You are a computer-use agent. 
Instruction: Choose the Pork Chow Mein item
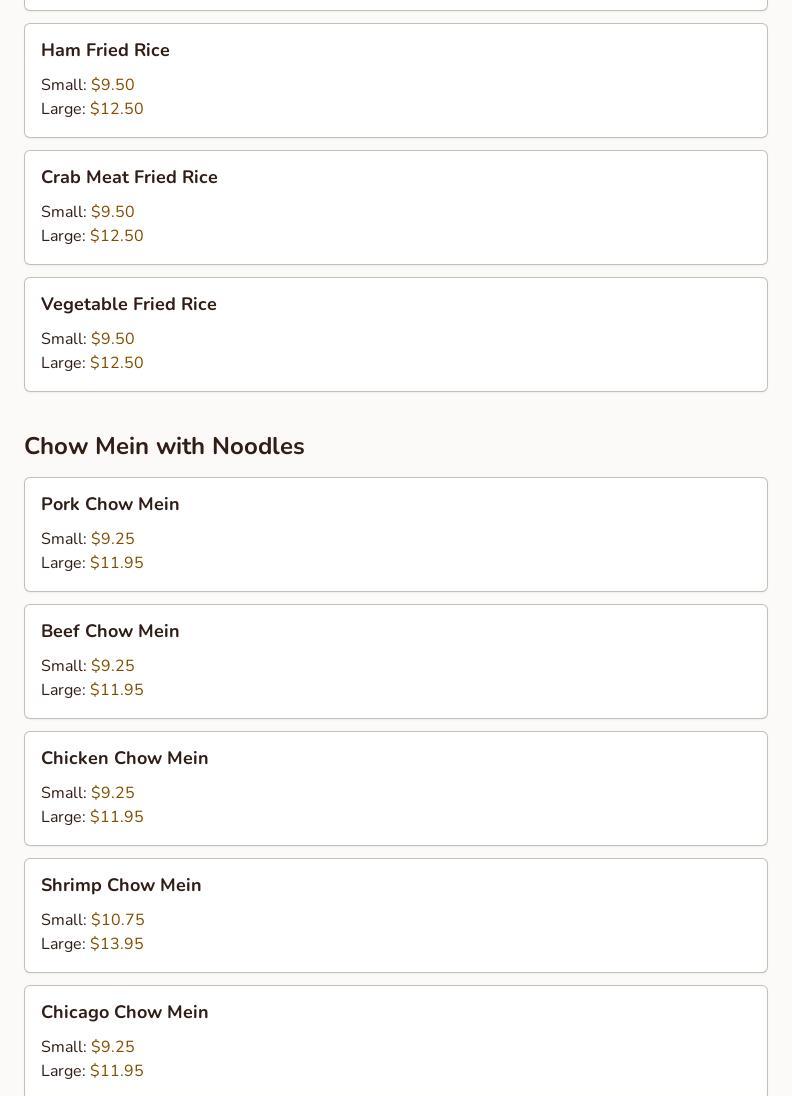[395, 534]
